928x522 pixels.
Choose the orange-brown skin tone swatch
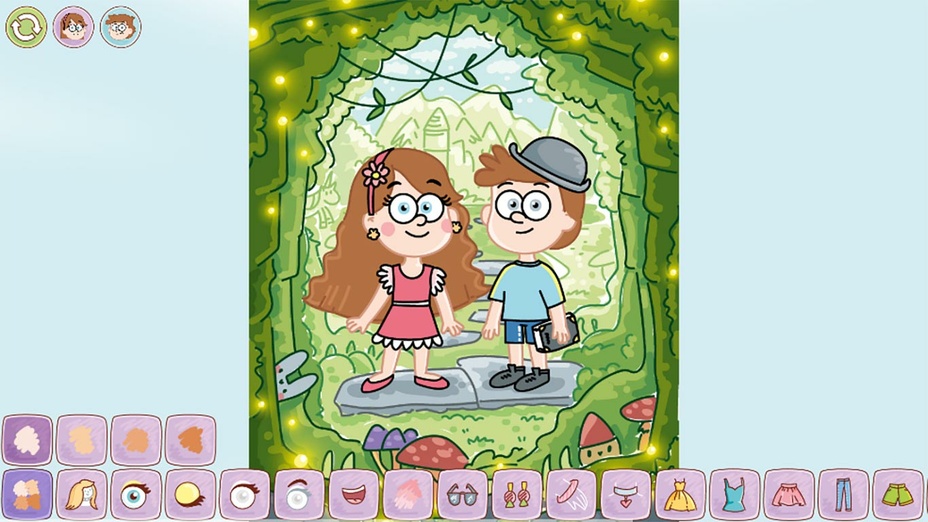coord(190,440)
